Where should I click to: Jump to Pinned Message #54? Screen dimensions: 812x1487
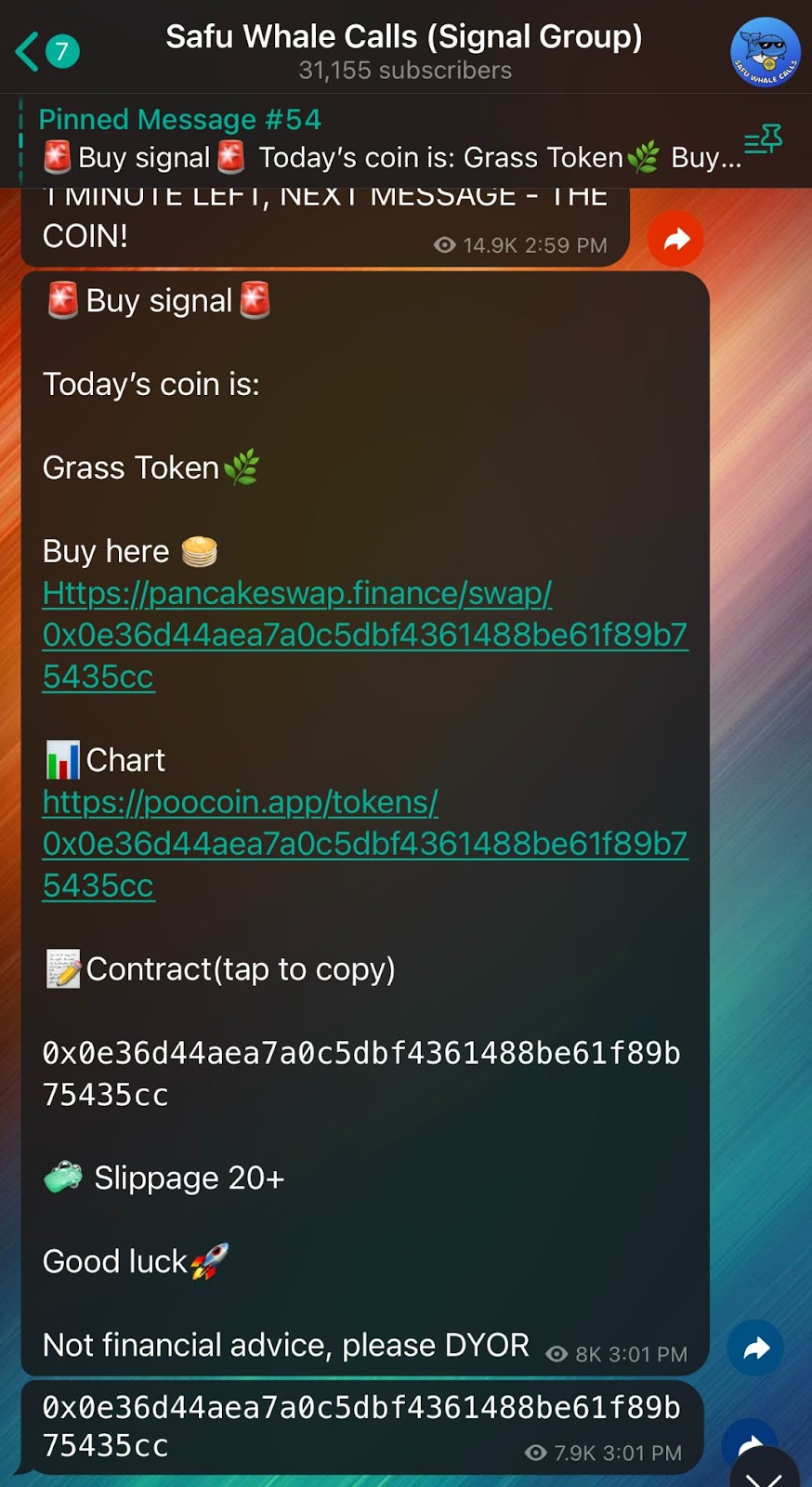pyautogui.click(x=372, y=139)
